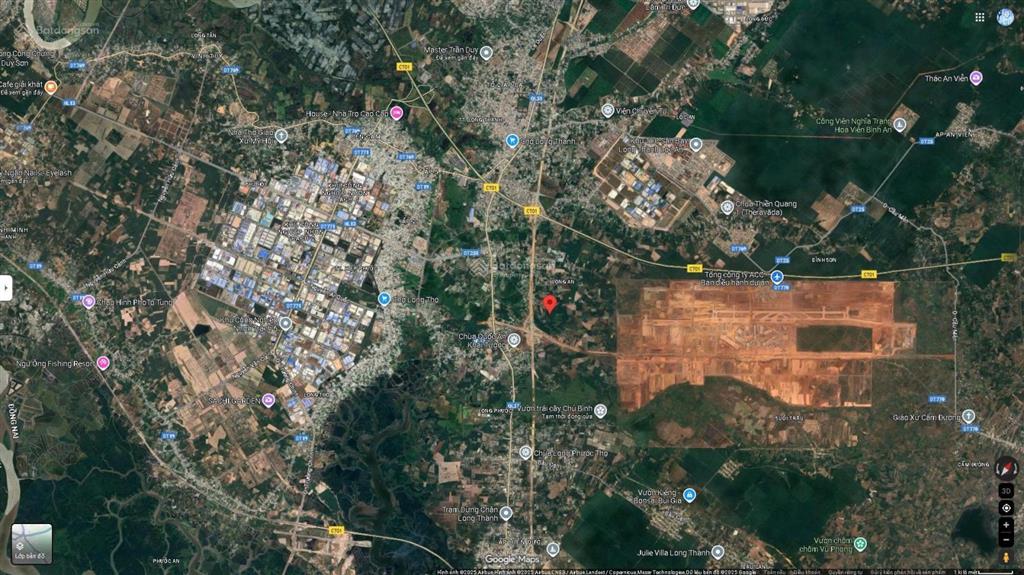
Task: Switch map layer via Lớp bản đồ
Action: pos(32,541)
